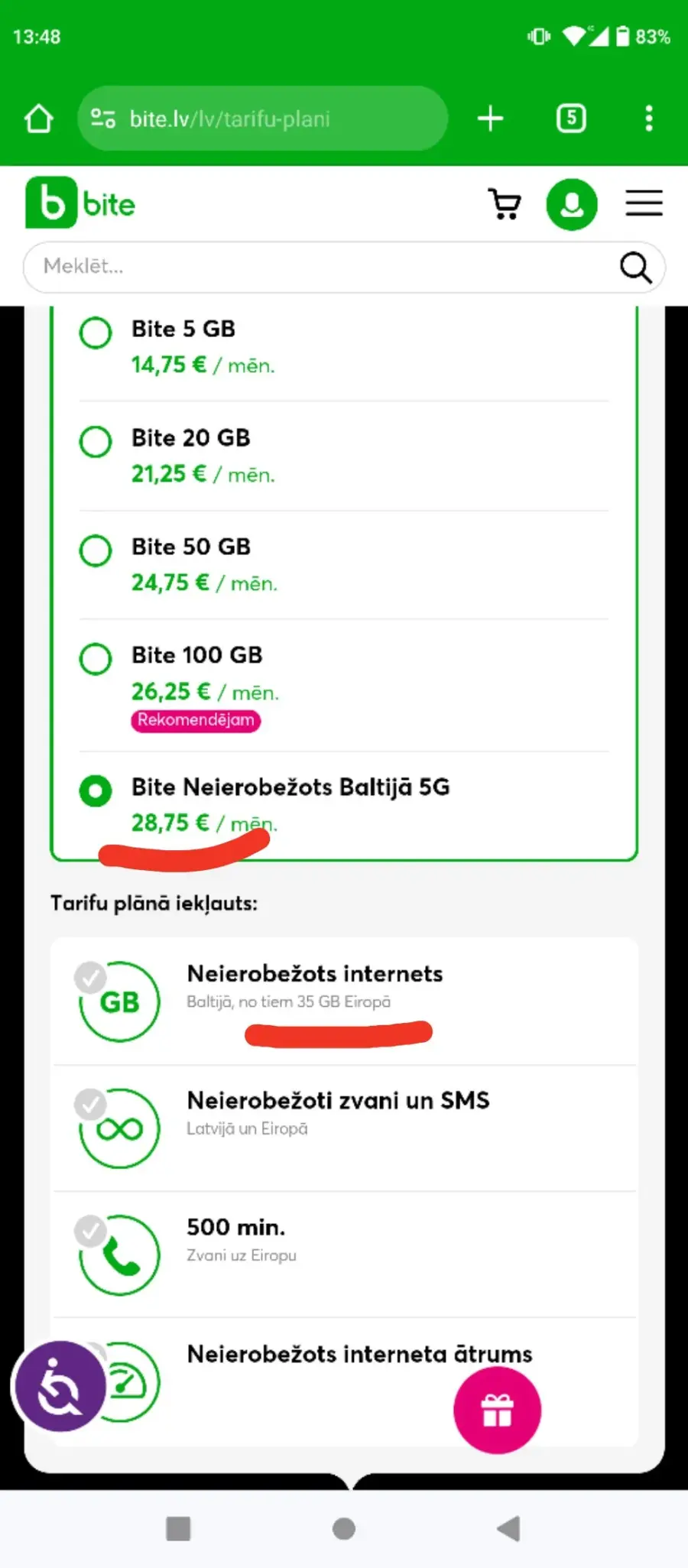This screenshot has height=1568, width=688.
Task: Open recent apps from navigation bar
Action: click(178, 1529)
